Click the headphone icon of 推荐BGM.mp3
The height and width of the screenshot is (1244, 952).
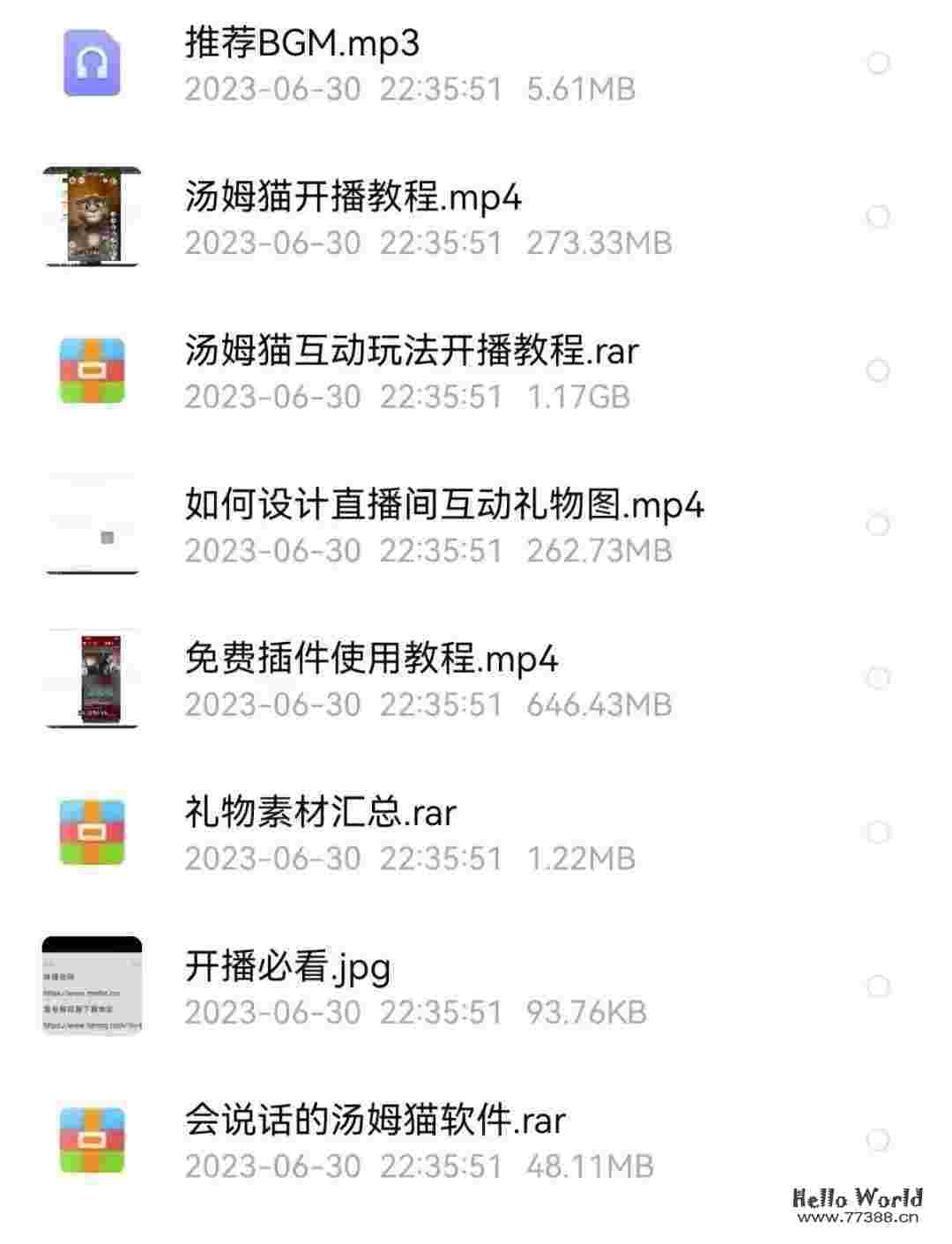coord(92,62)
